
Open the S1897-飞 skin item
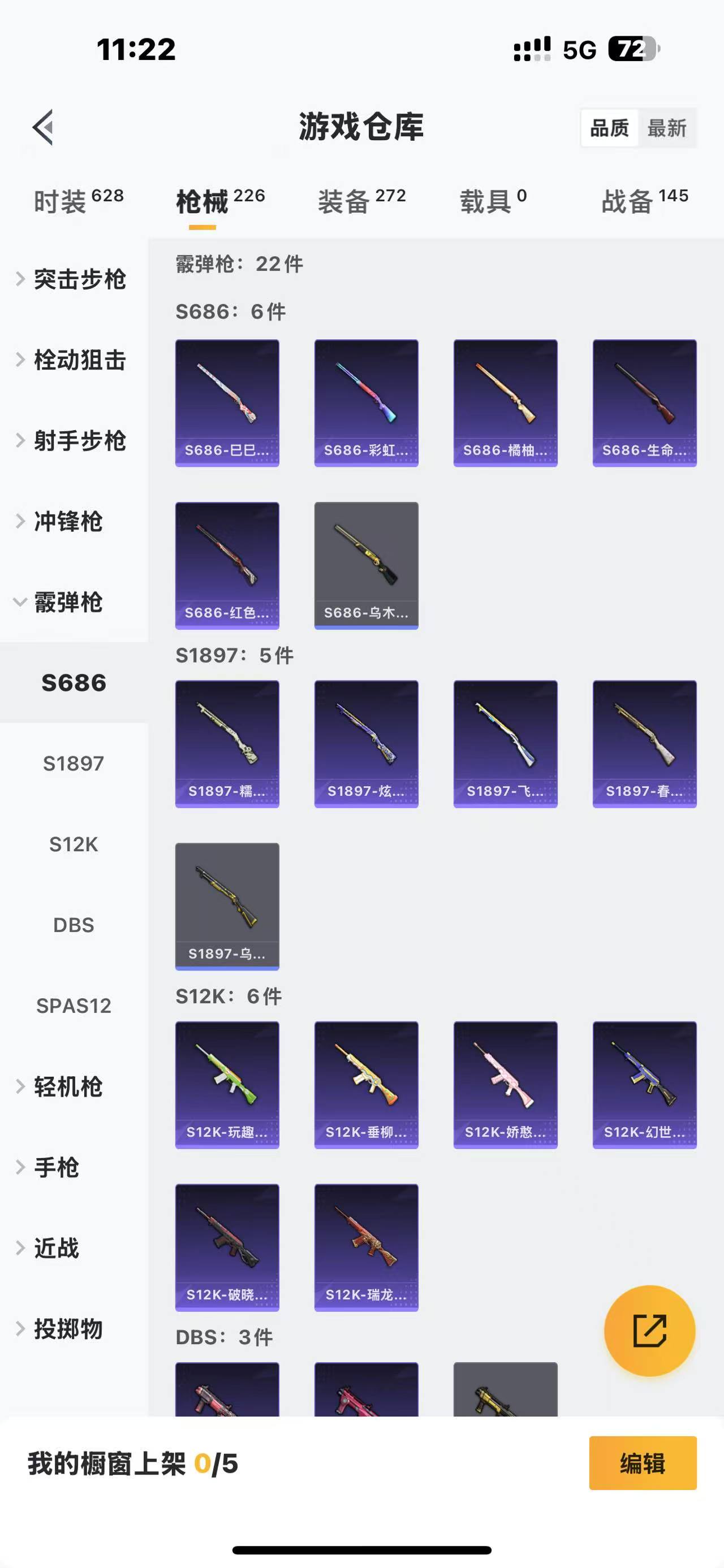pyautogui.click(x=505, y=744)
